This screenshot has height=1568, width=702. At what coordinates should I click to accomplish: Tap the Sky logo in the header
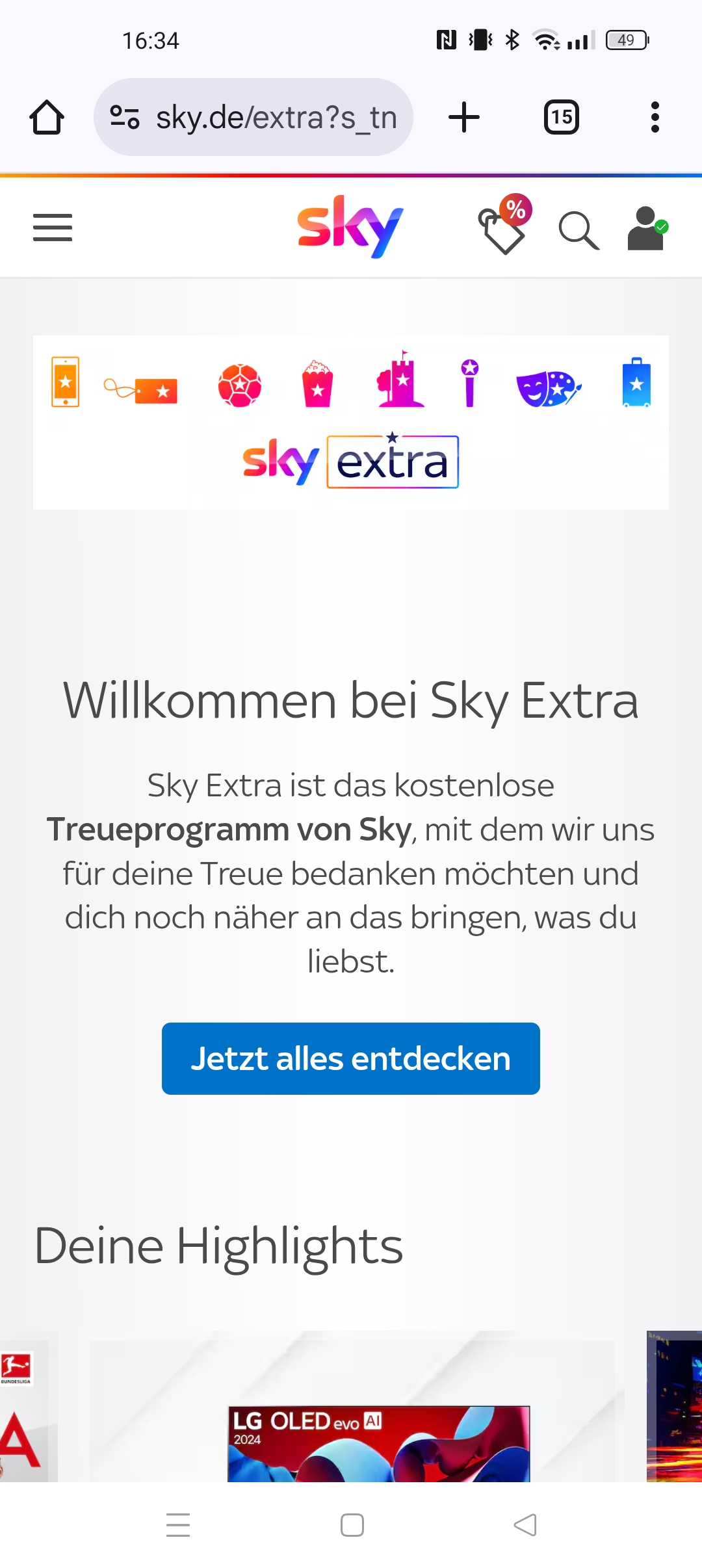click(350, 226)
